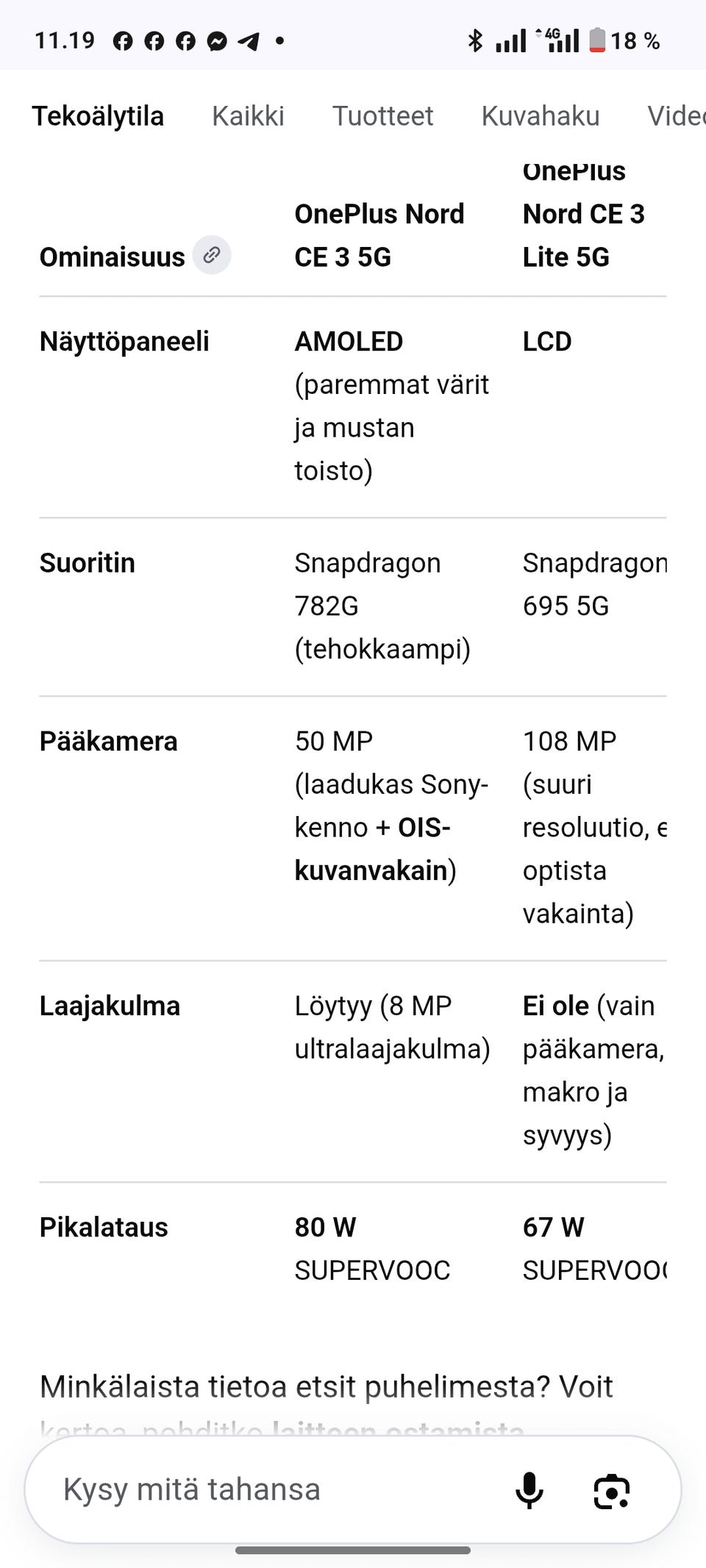The width and height of the screenshot is (706, 1568).
Task: Switch to the Kaikki tab
Action: click(248, 116)
